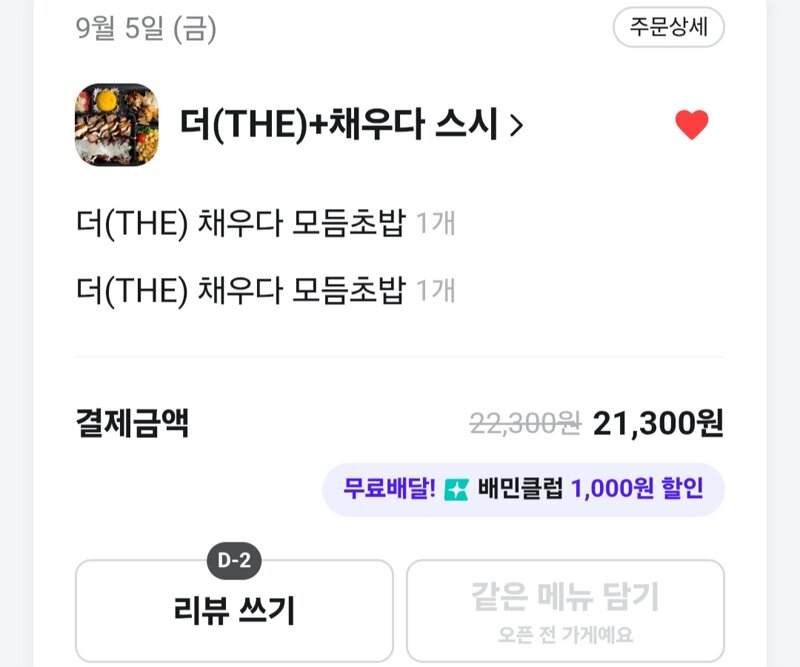Open 주문상세 order details

pyautogui.click(x=668, y=27)
